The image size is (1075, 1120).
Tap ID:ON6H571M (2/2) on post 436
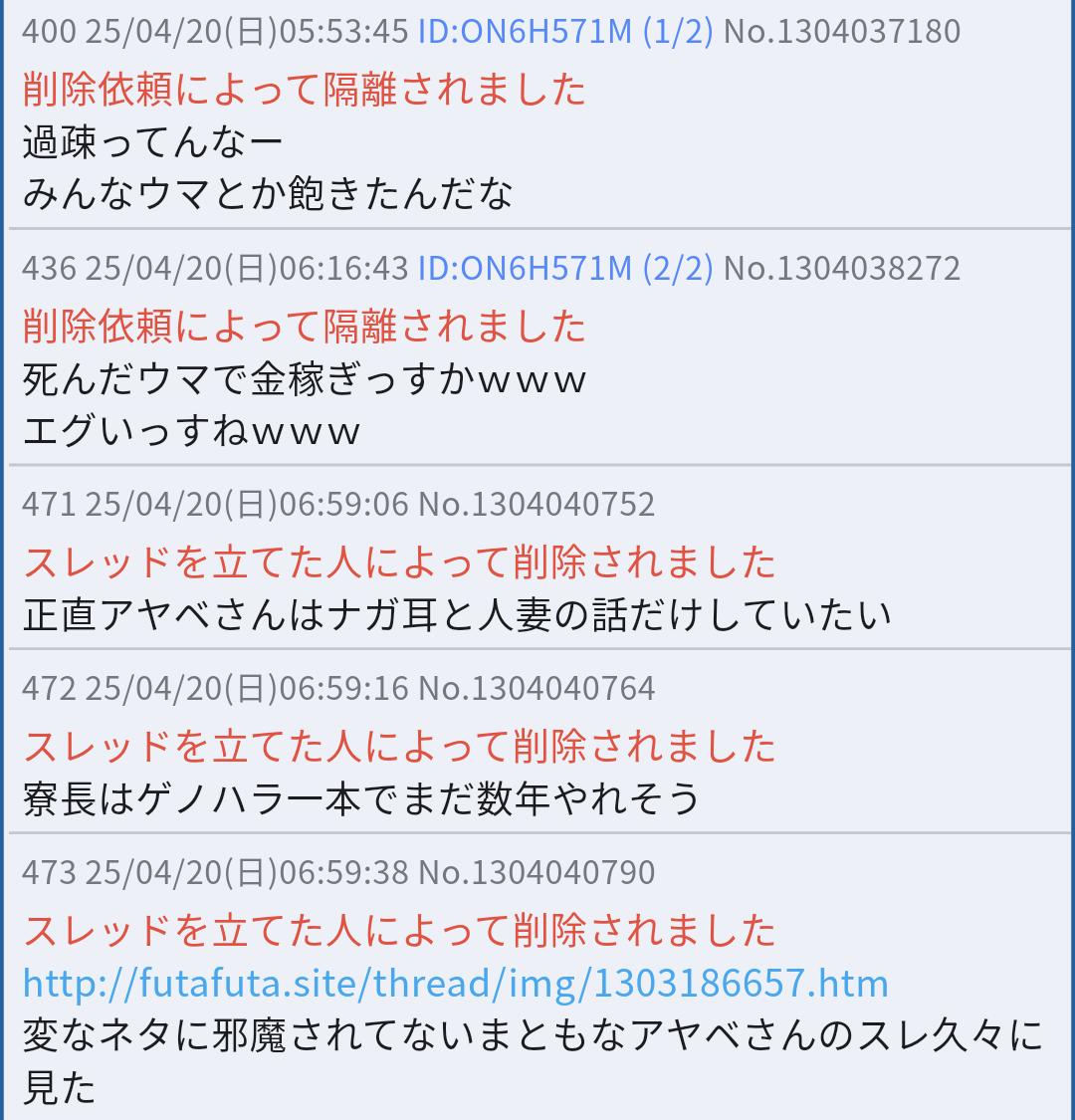click(564, 268)
